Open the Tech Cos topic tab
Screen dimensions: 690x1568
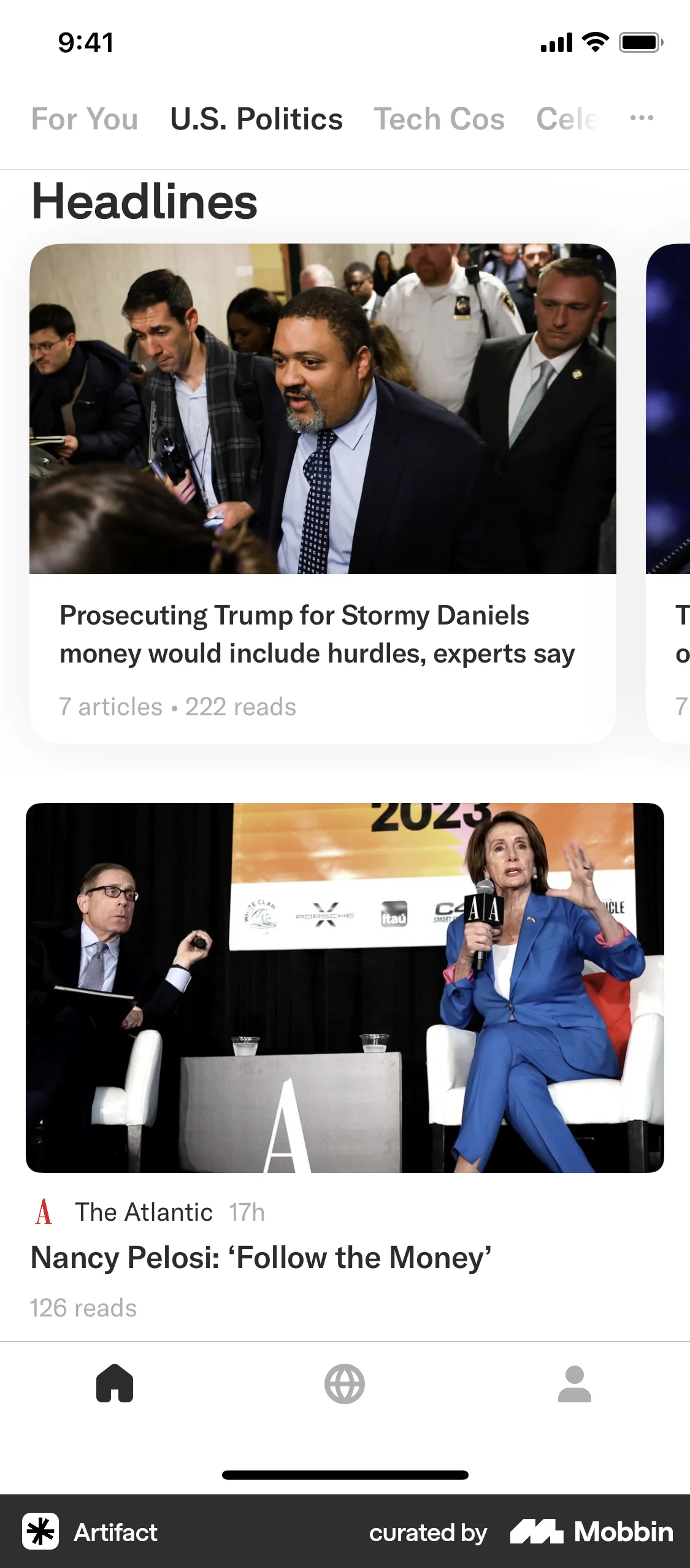439,119
